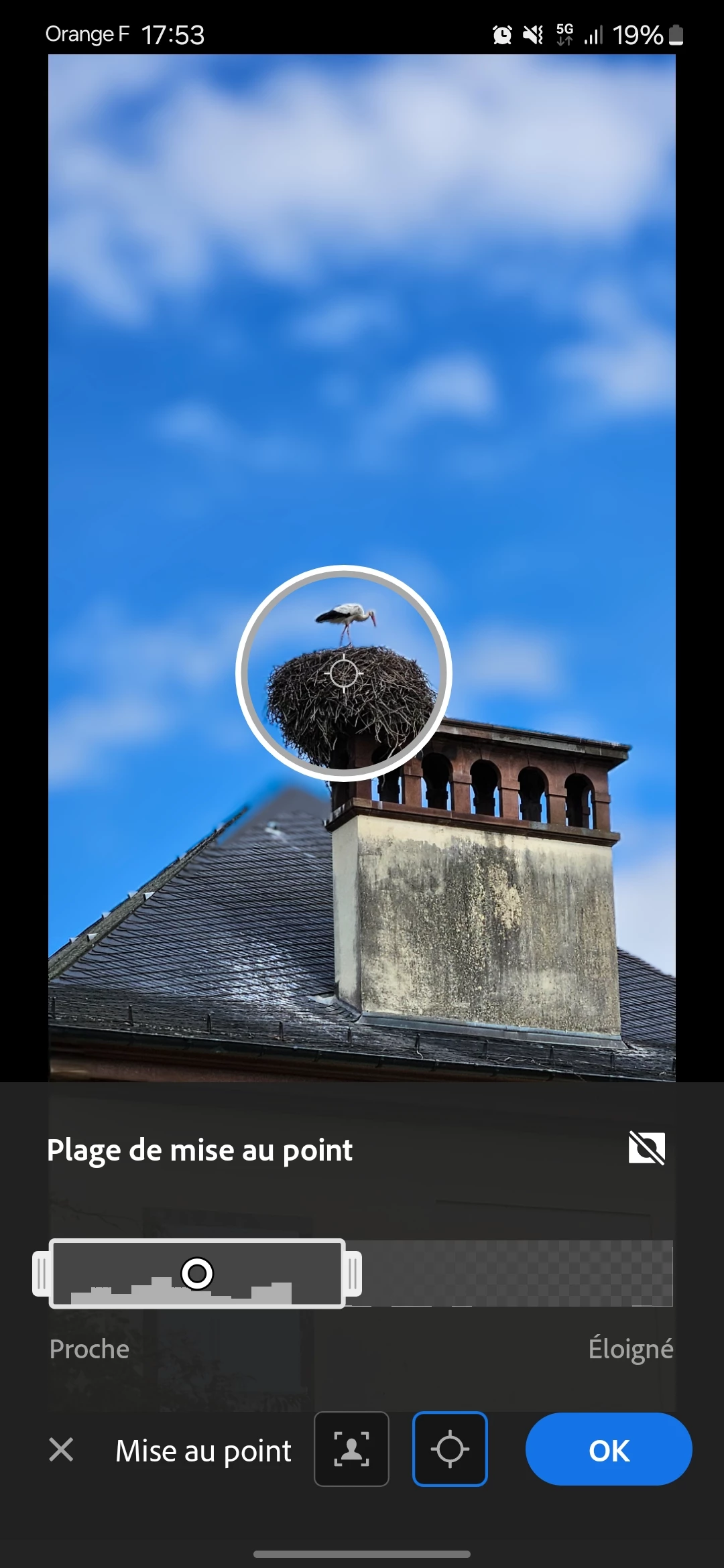Screen dimensions: 724x1568
Task: Tap the focus point target on photo
Action: [344, 673]
